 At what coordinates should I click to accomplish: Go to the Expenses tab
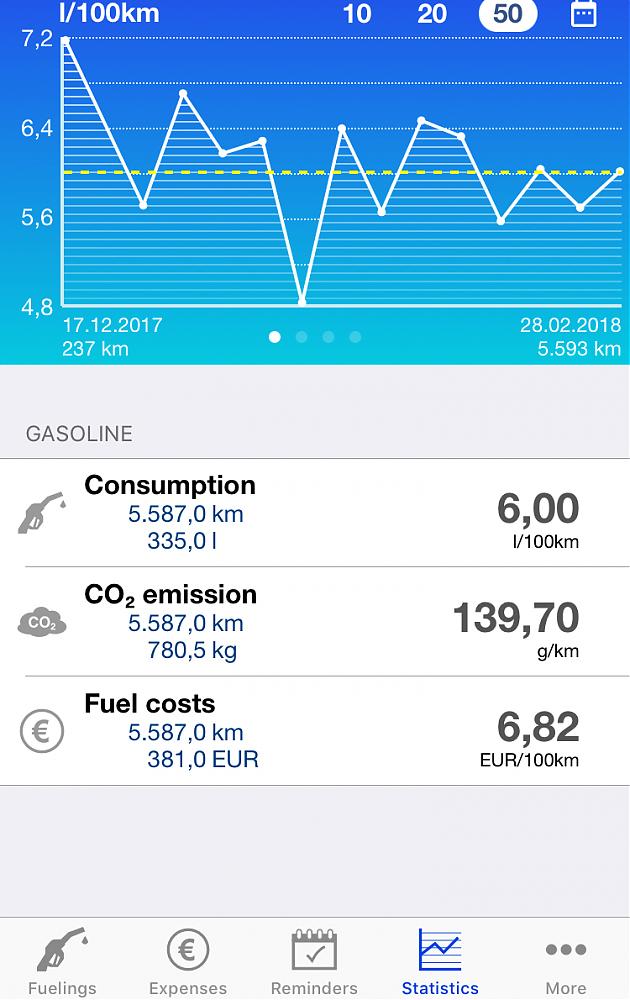pyautogui.click(x=188, y=961)
